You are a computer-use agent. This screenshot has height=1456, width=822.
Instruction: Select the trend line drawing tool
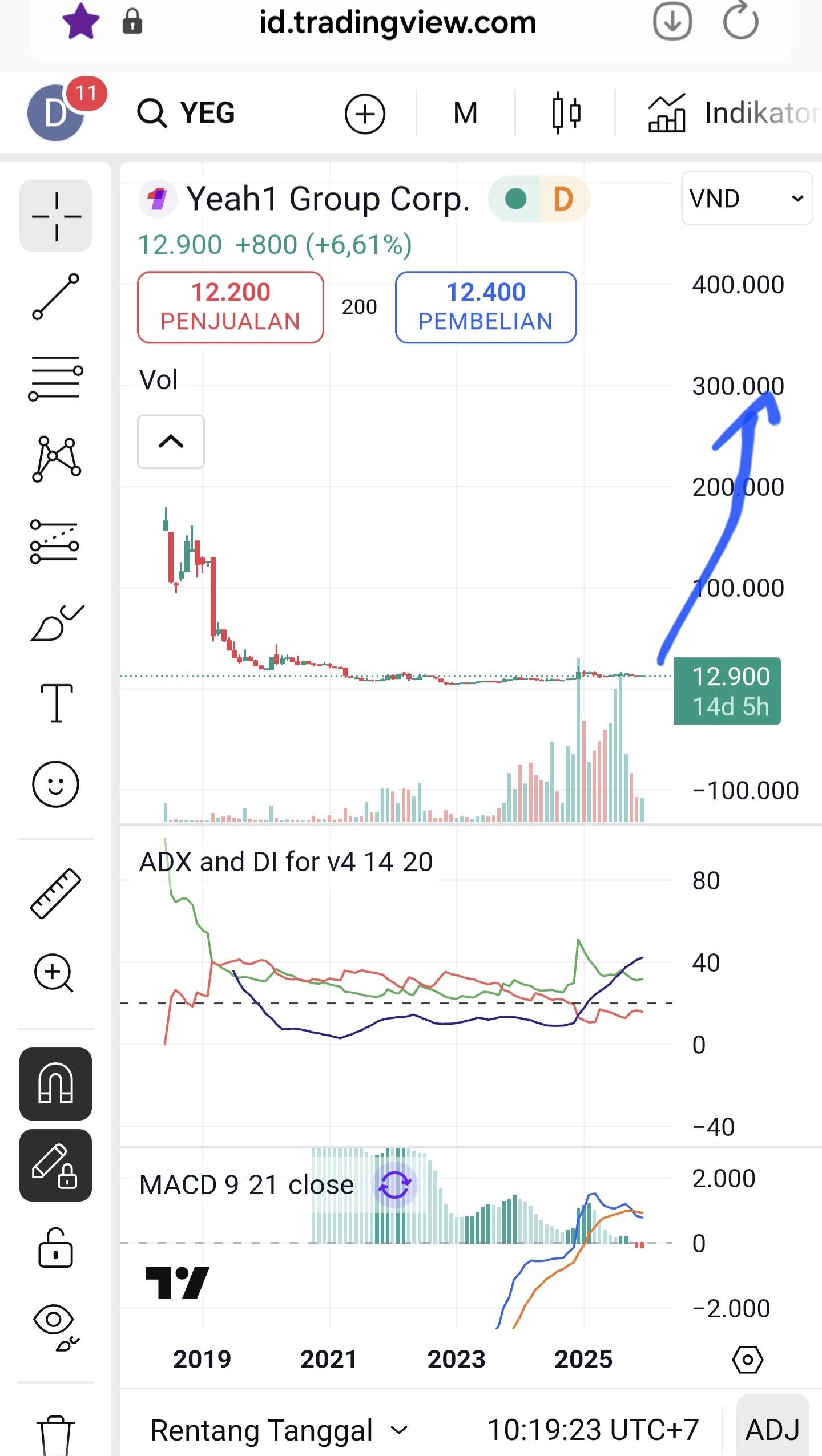coord(56,297)
